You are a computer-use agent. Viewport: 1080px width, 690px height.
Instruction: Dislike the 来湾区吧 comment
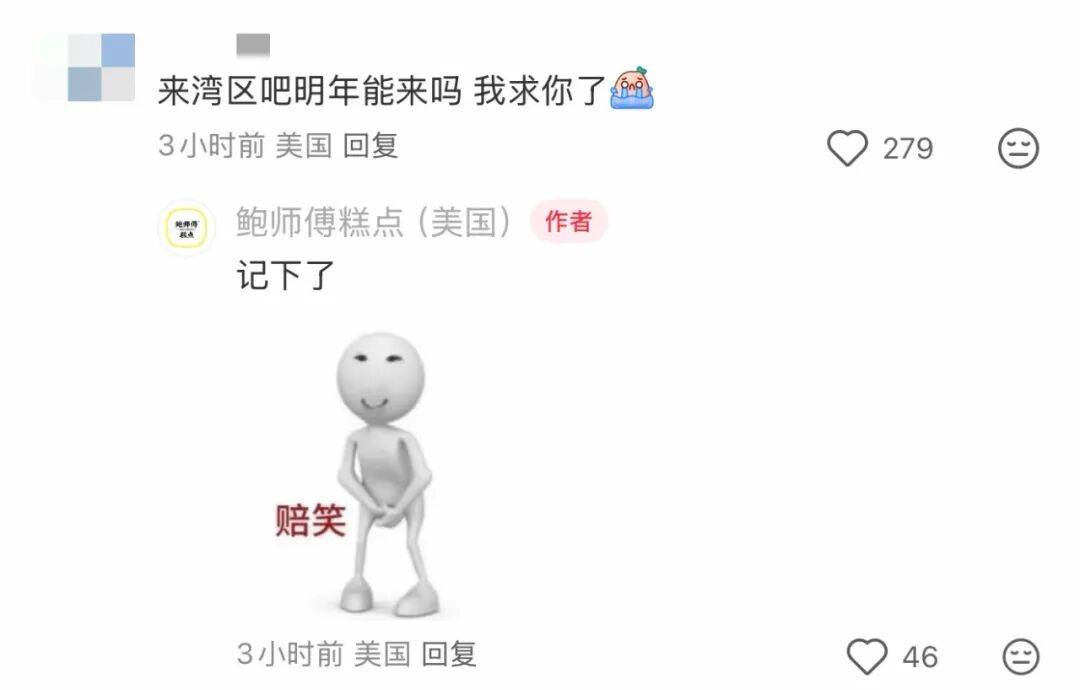tap(1019, 149)
